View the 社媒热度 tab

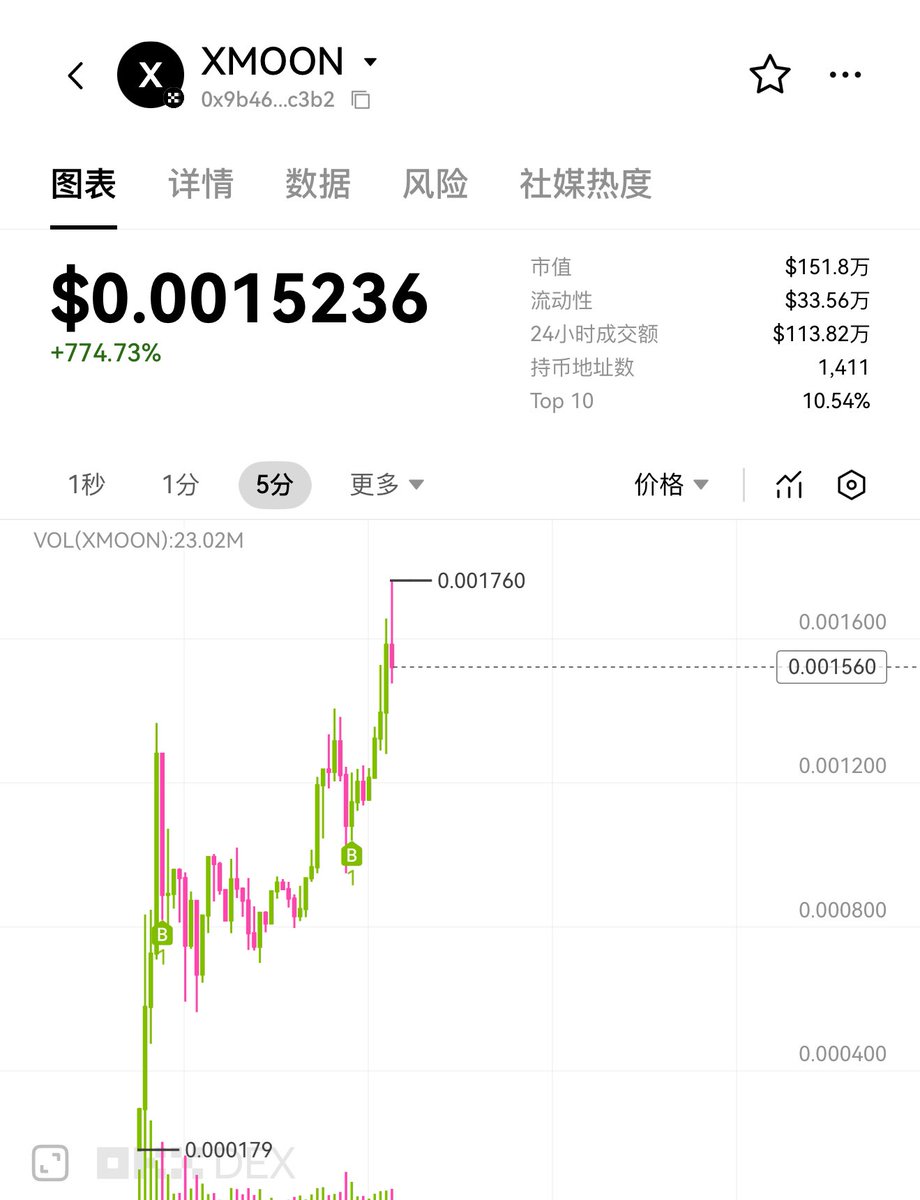click(x=585, y=184)
